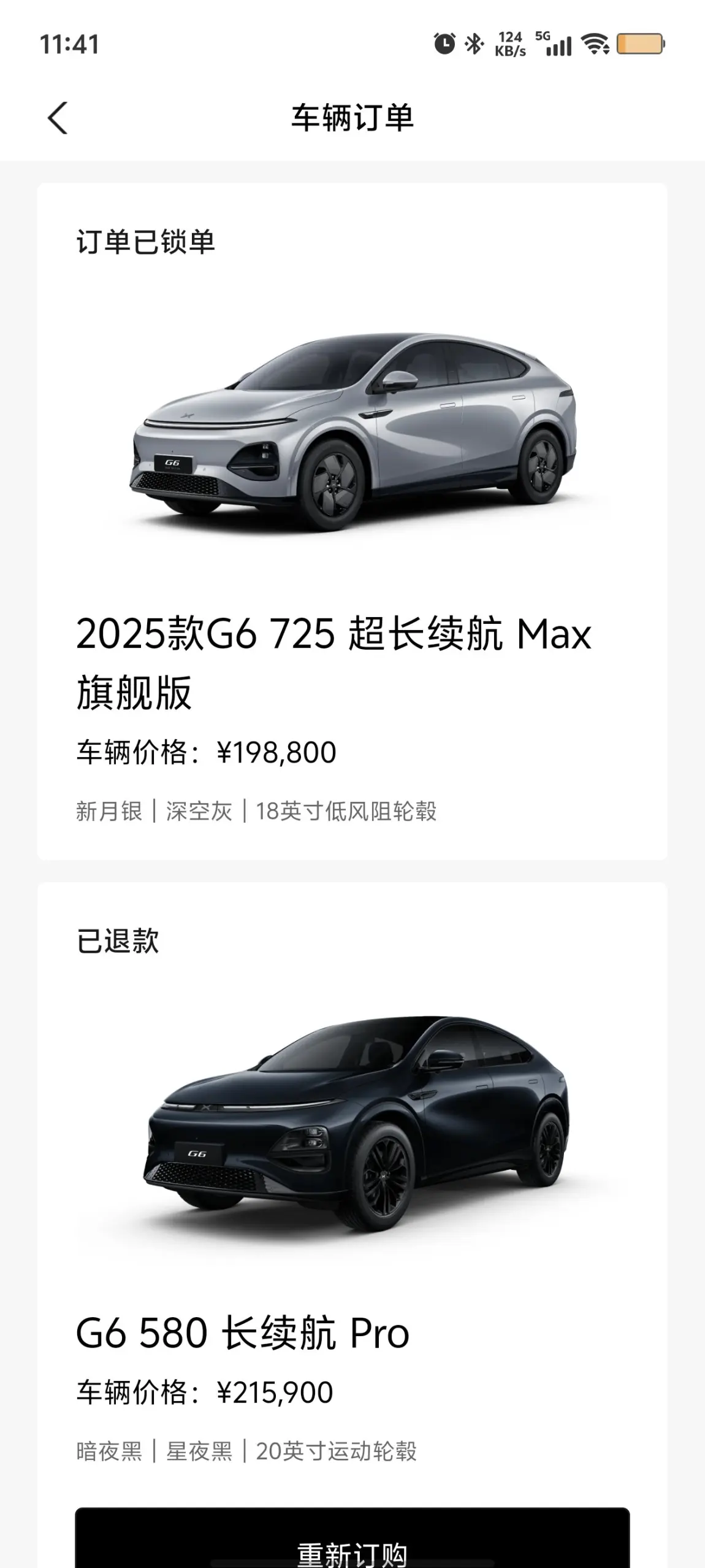
Task: Go back from the 车辆订单 page
Action: (x=58, y=117)
